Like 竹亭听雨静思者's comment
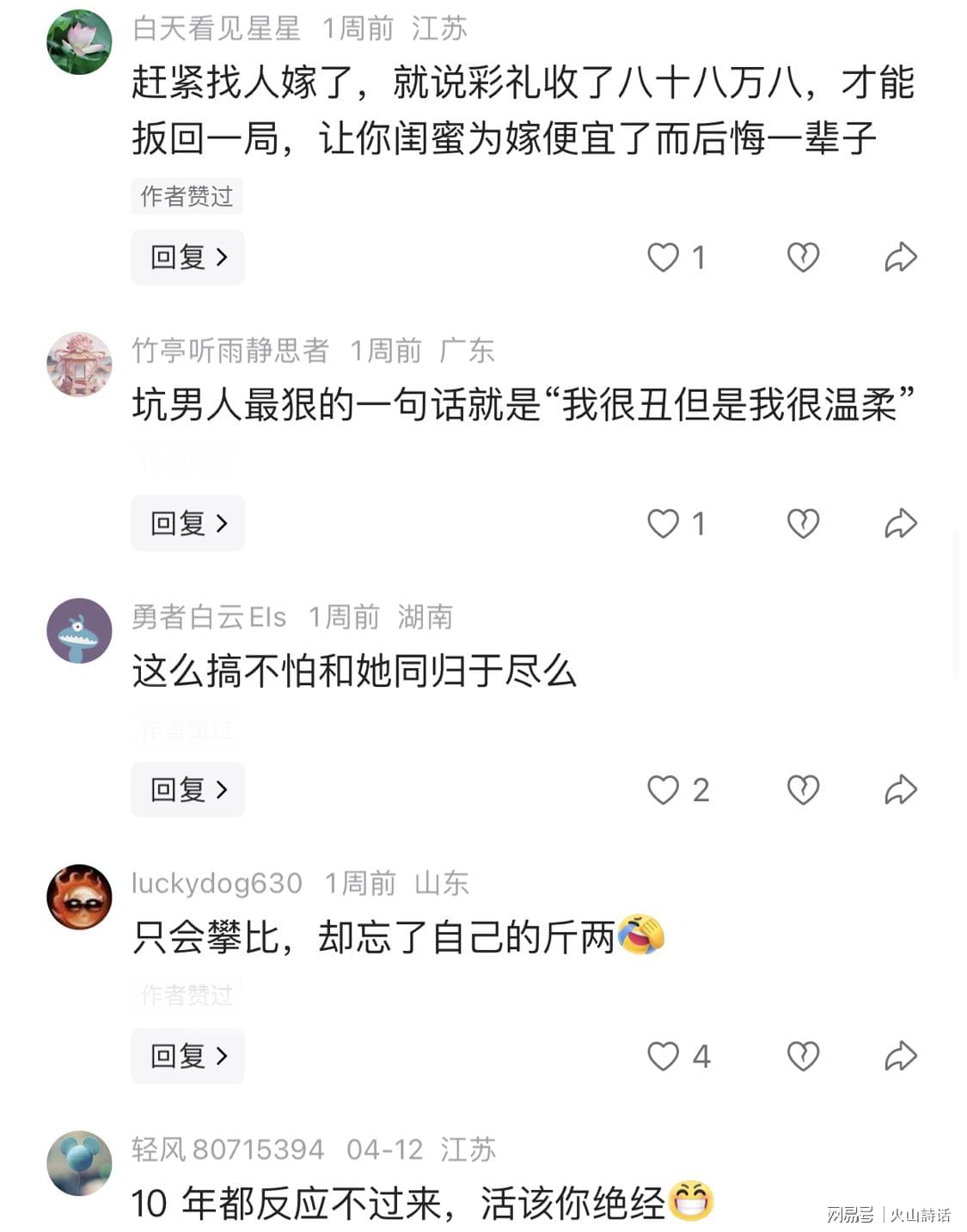The width and height of the screenshot is (967, 1232). 664,523
